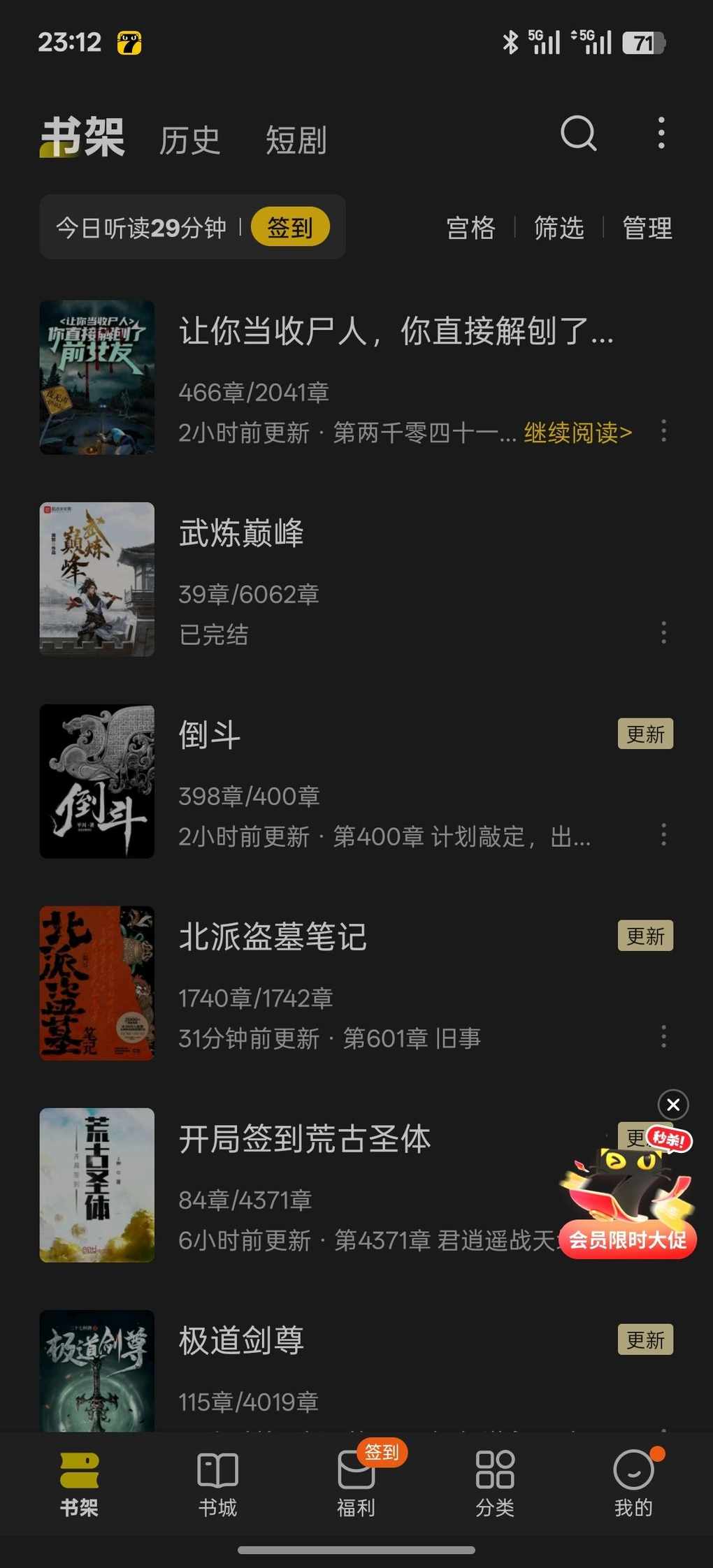
Task: Open more options for 北派盗墓笔记
Action: tap(663, 1036)
